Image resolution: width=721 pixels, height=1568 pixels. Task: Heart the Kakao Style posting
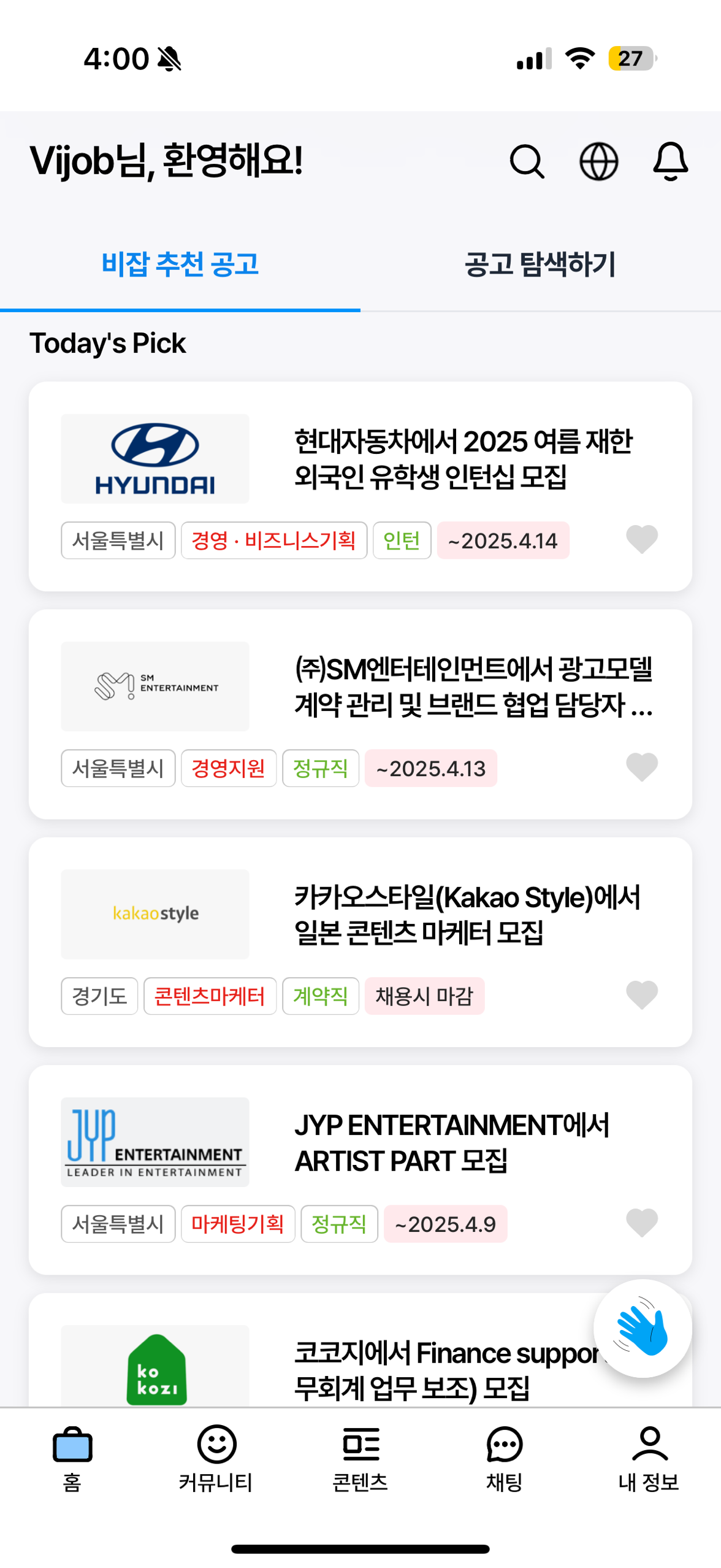(x=642, y=995)
